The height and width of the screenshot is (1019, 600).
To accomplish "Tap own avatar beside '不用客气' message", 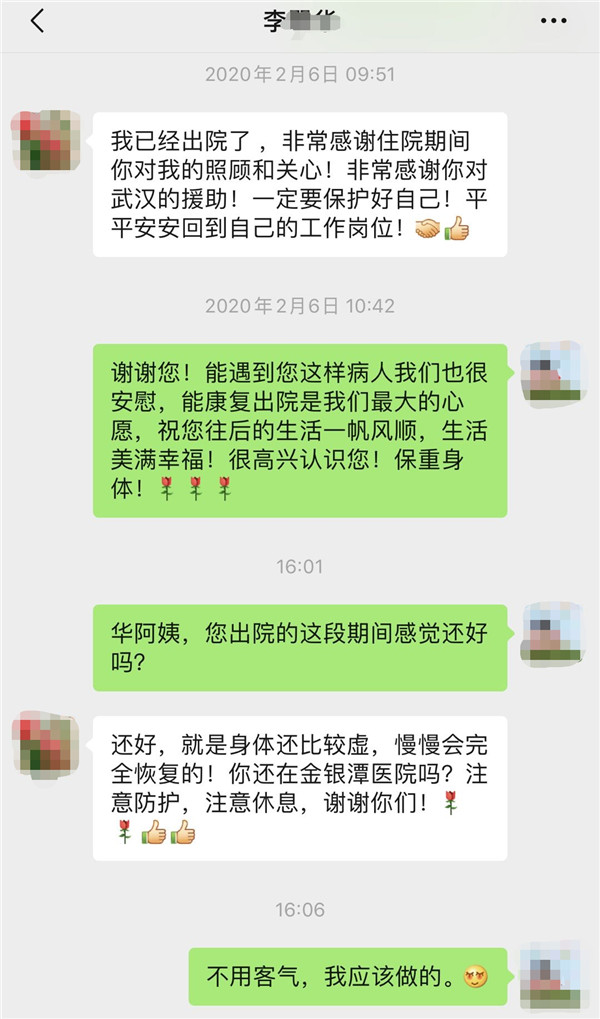I will coord(554,973).
